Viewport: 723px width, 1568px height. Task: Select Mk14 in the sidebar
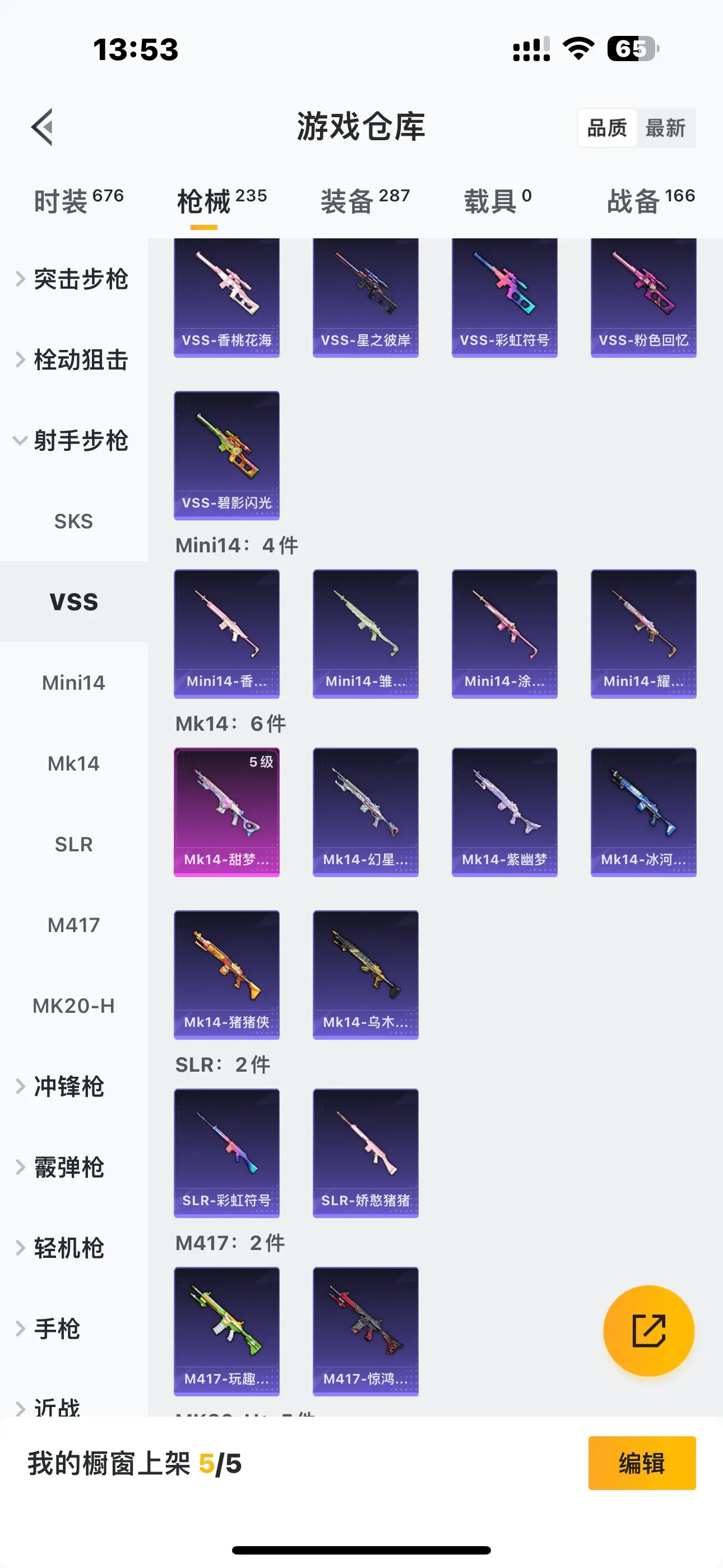pyautogui.click(x=73, y=763)
